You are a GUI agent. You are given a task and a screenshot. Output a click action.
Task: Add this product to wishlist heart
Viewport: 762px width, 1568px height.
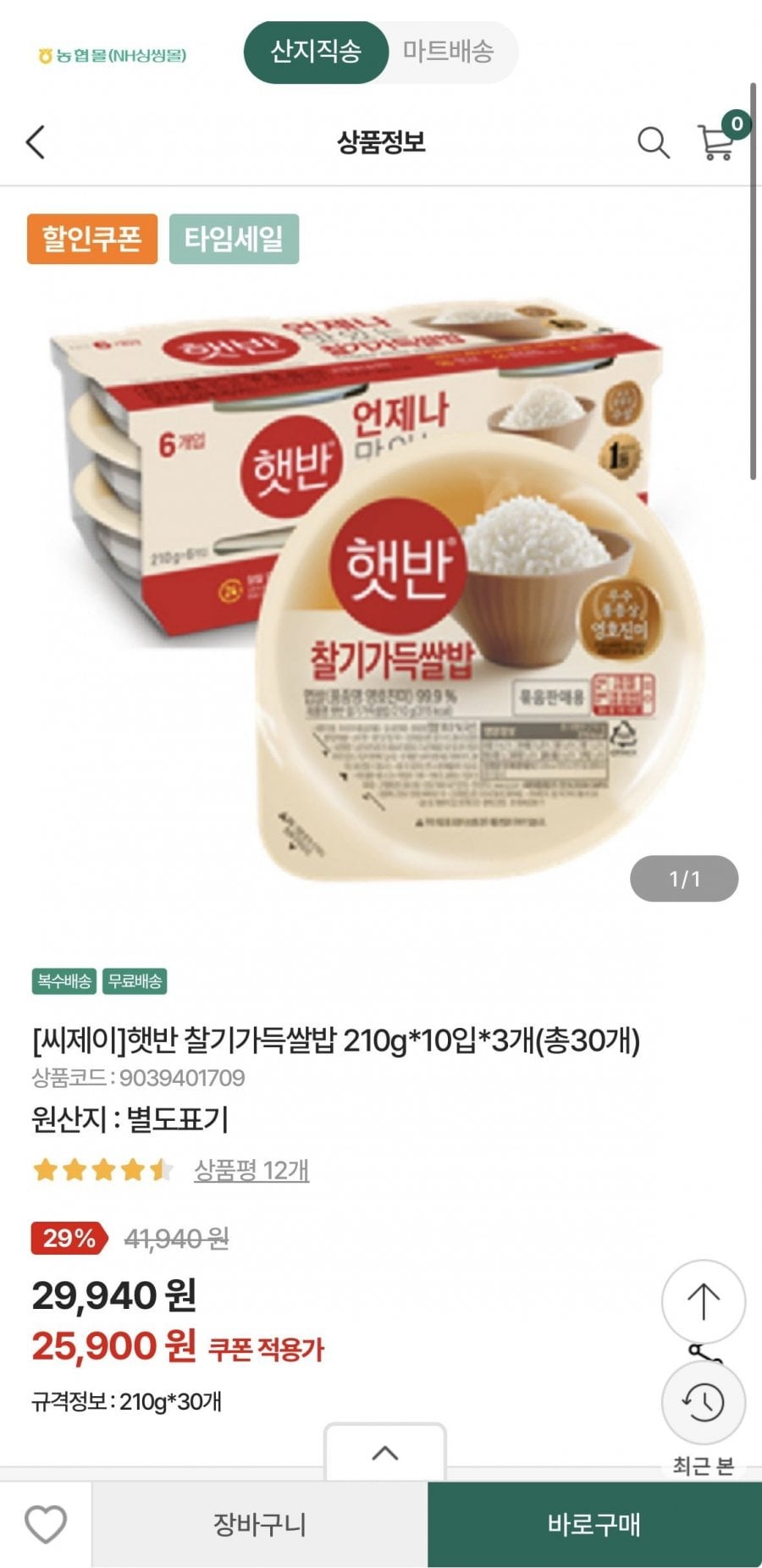[46, 1524]
